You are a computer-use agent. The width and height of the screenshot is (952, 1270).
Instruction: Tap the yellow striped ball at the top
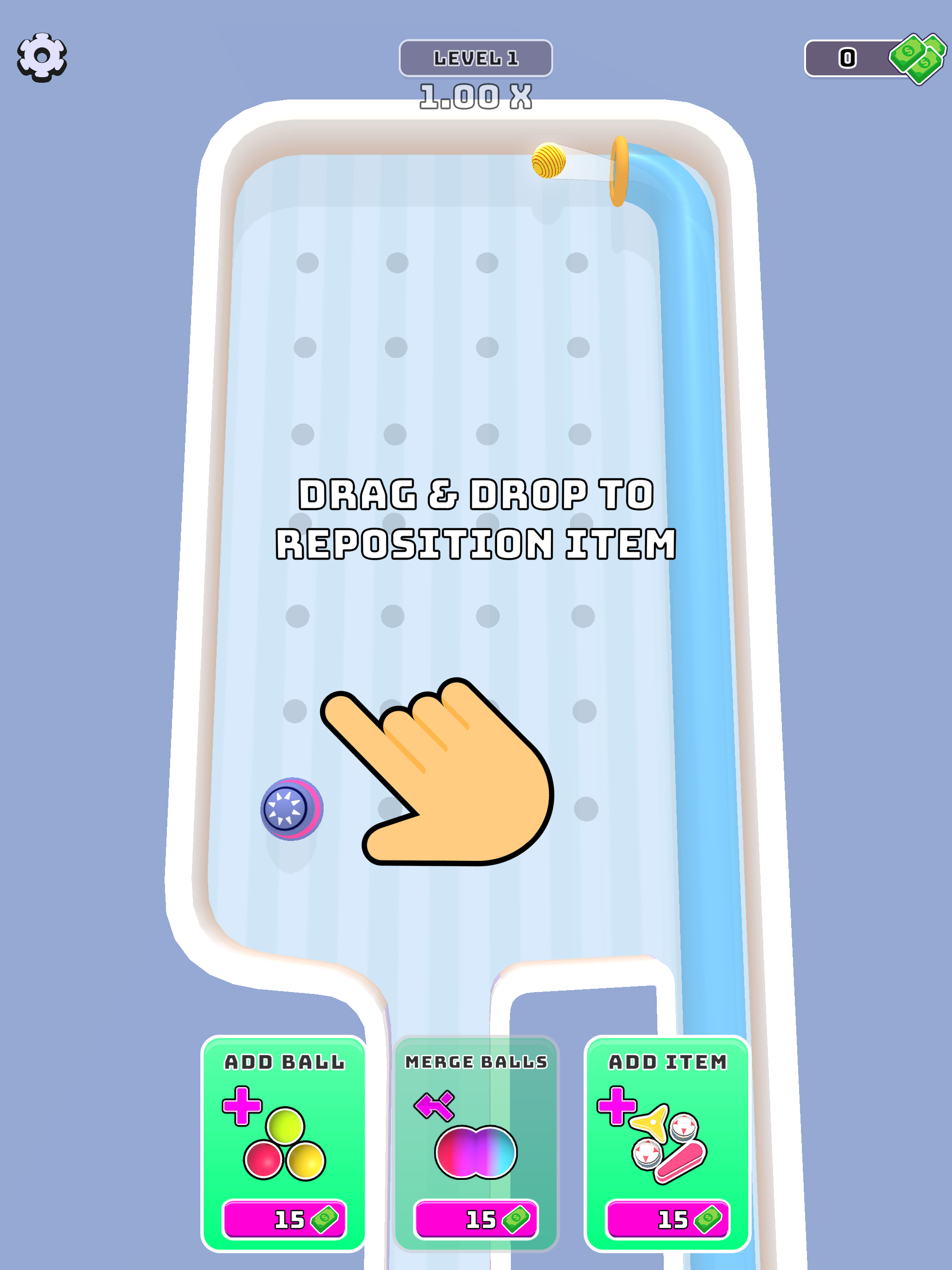coord(549,161)
